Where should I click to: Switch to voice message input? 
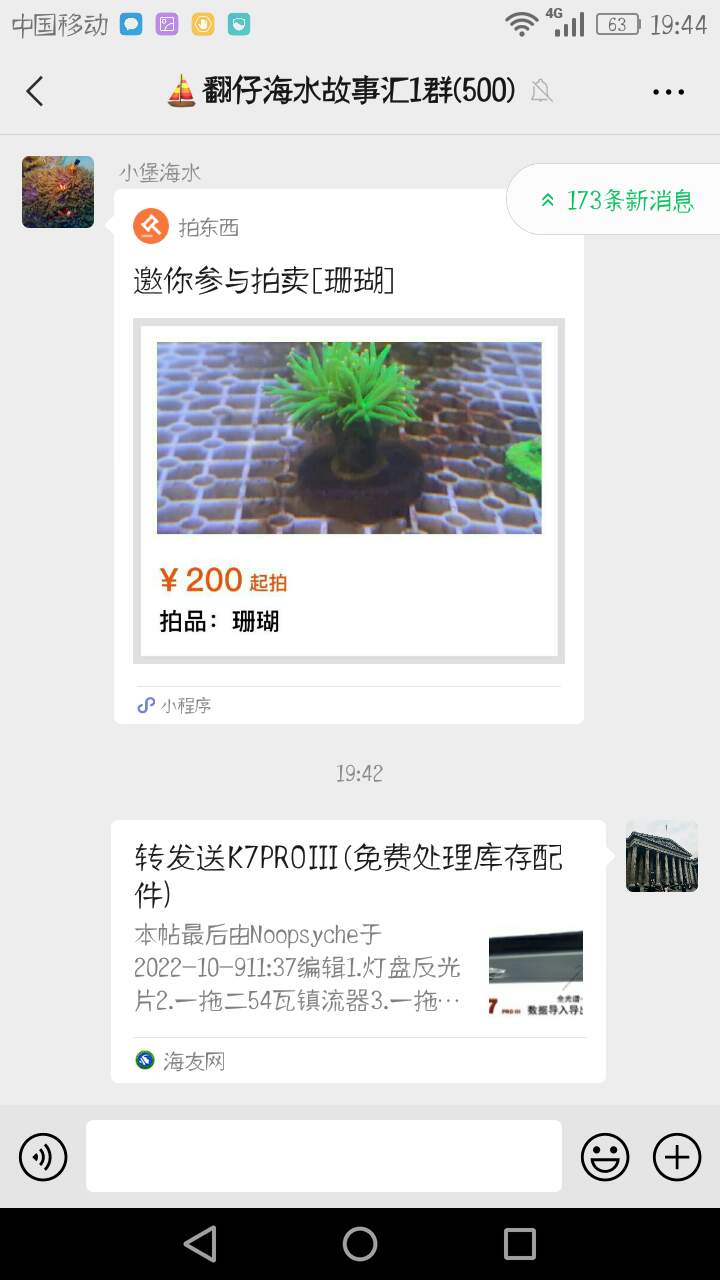43,1157
